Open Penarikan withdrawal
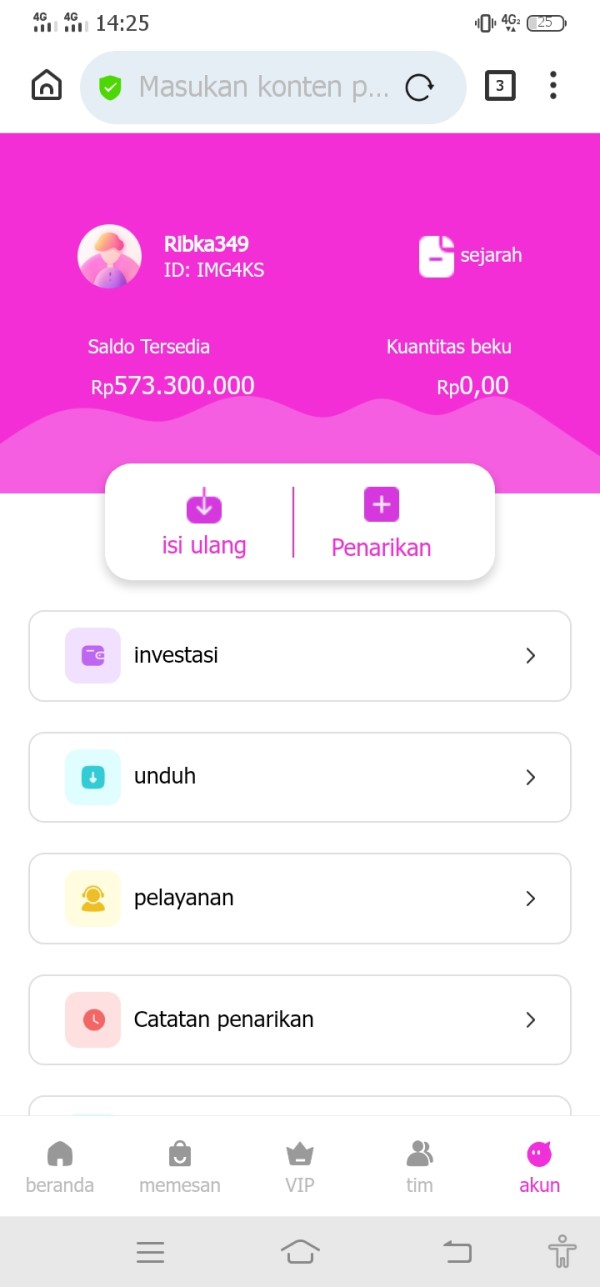The width and height of the screenshot is (600, 1287). [381, 522]
